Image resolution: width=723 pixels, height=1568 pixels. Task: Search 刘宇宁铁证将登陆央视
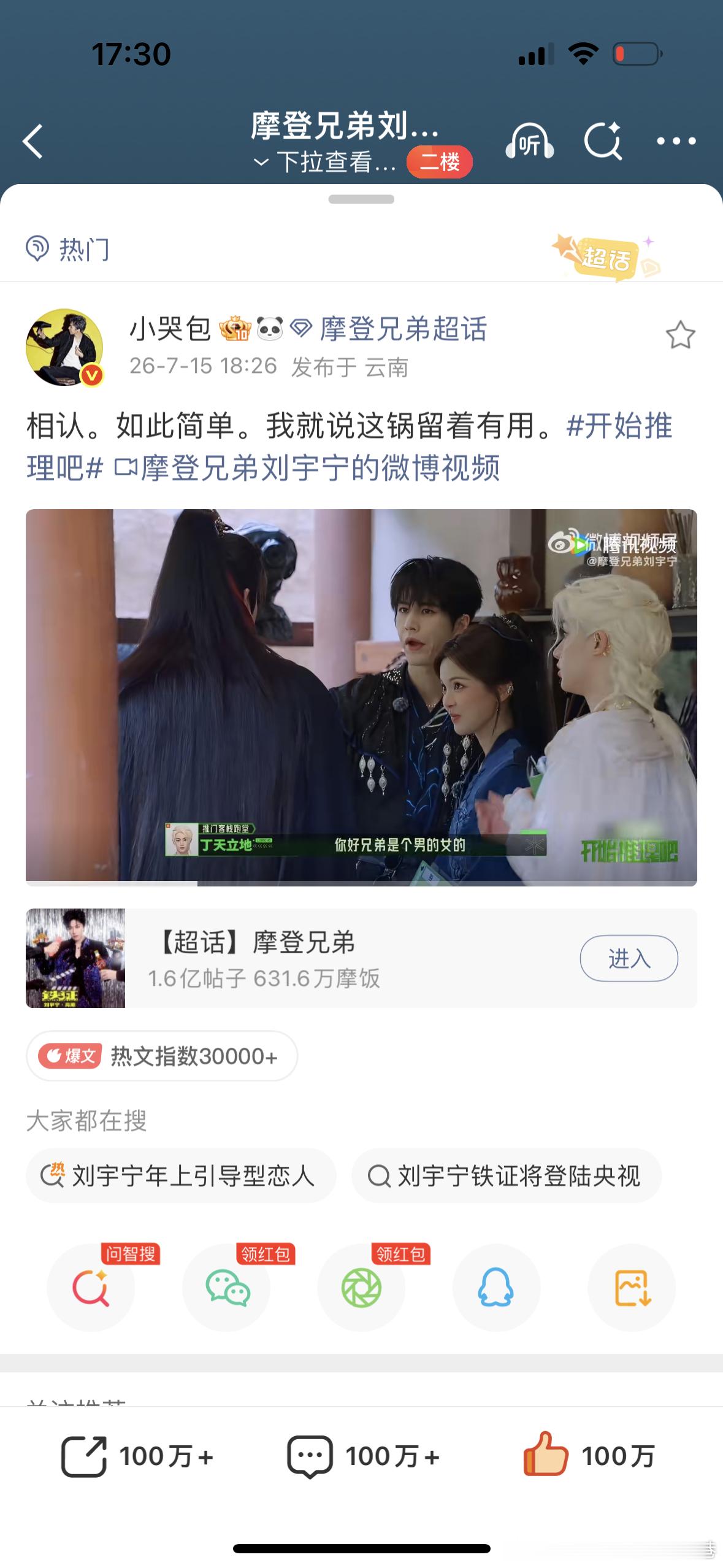506,1176
